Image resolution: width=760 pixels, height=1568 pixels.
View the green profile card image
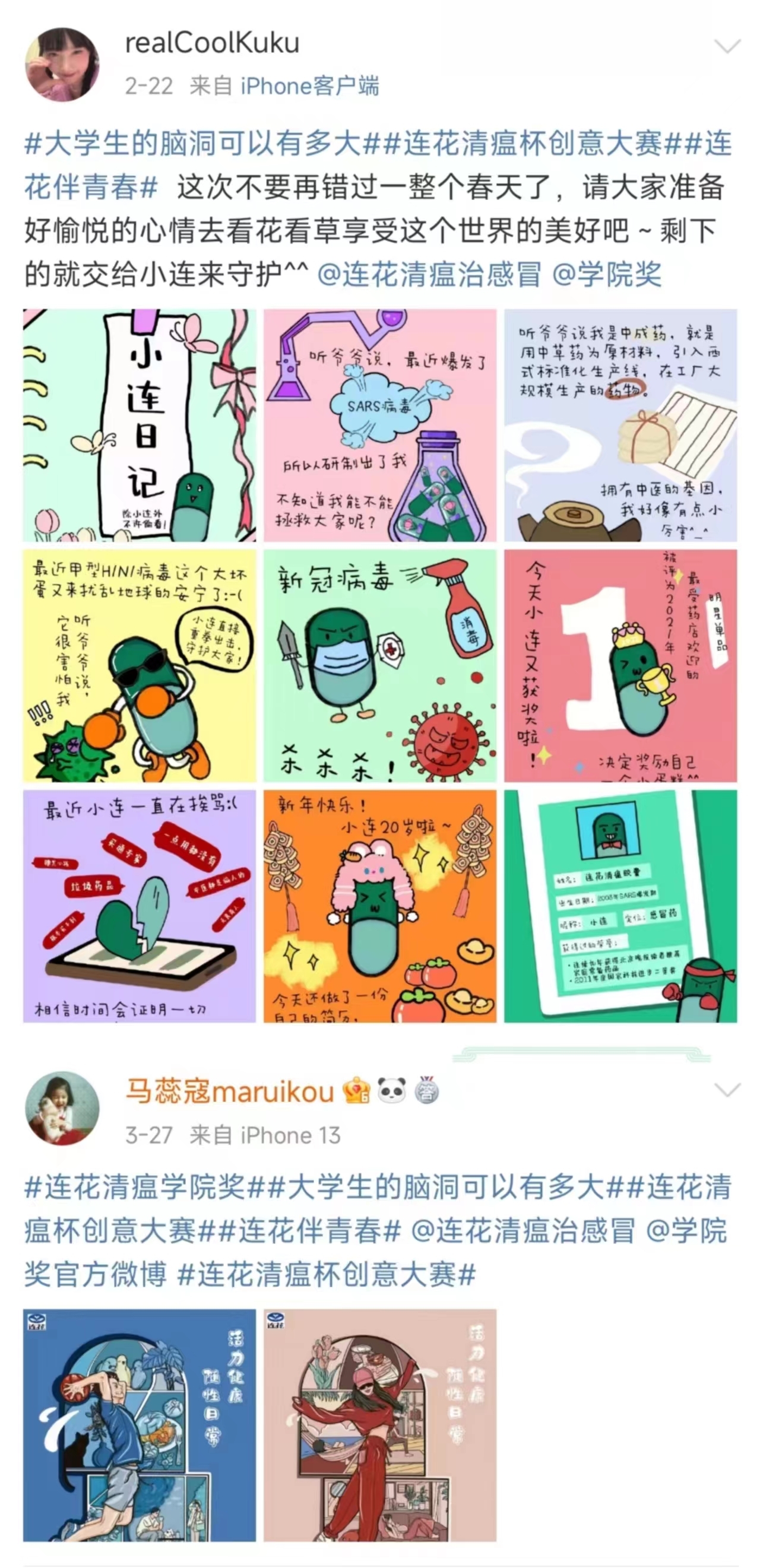coord(620,906)
